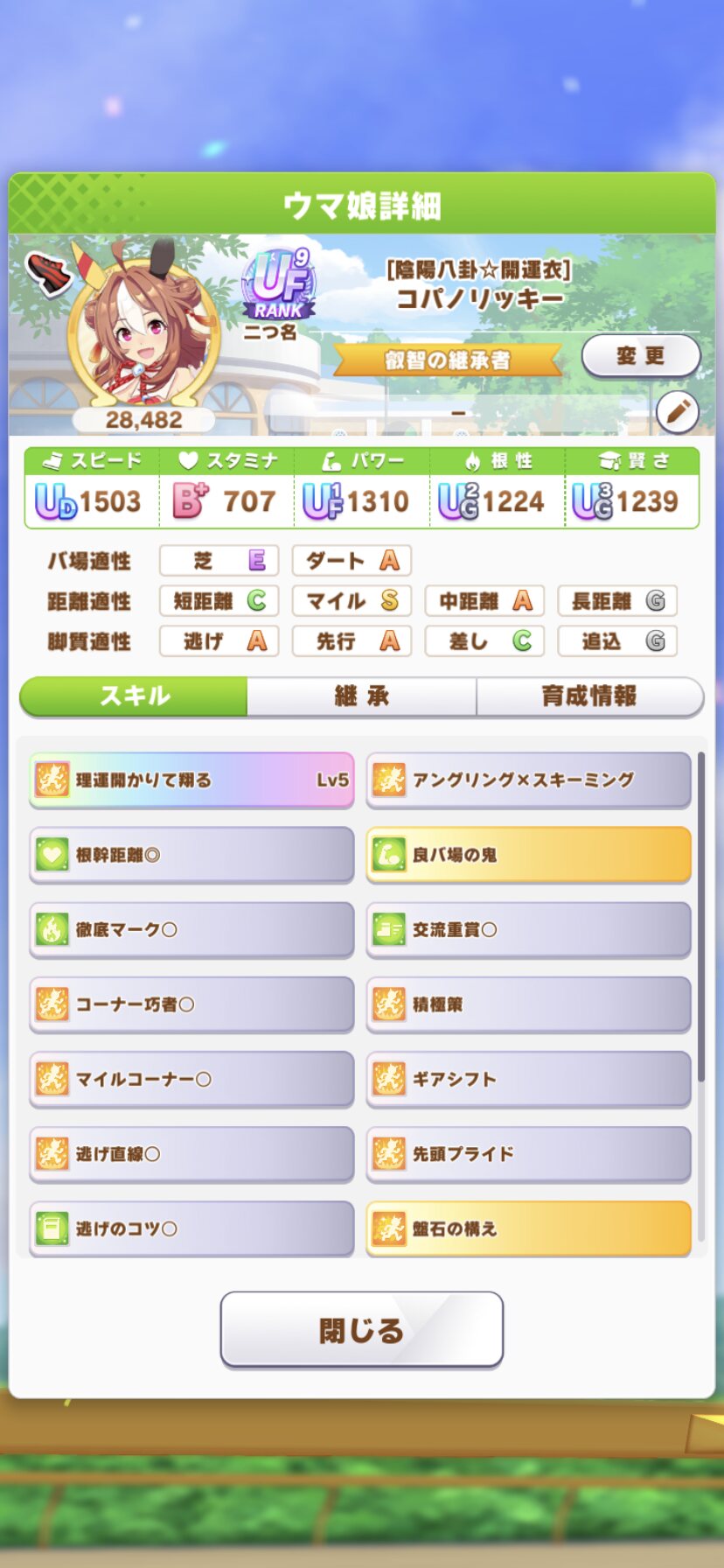The width and height of the screenshot is (724, 1568).
Task: Tap the 逃げ直線○ skill
Action: coord(191,1153)
